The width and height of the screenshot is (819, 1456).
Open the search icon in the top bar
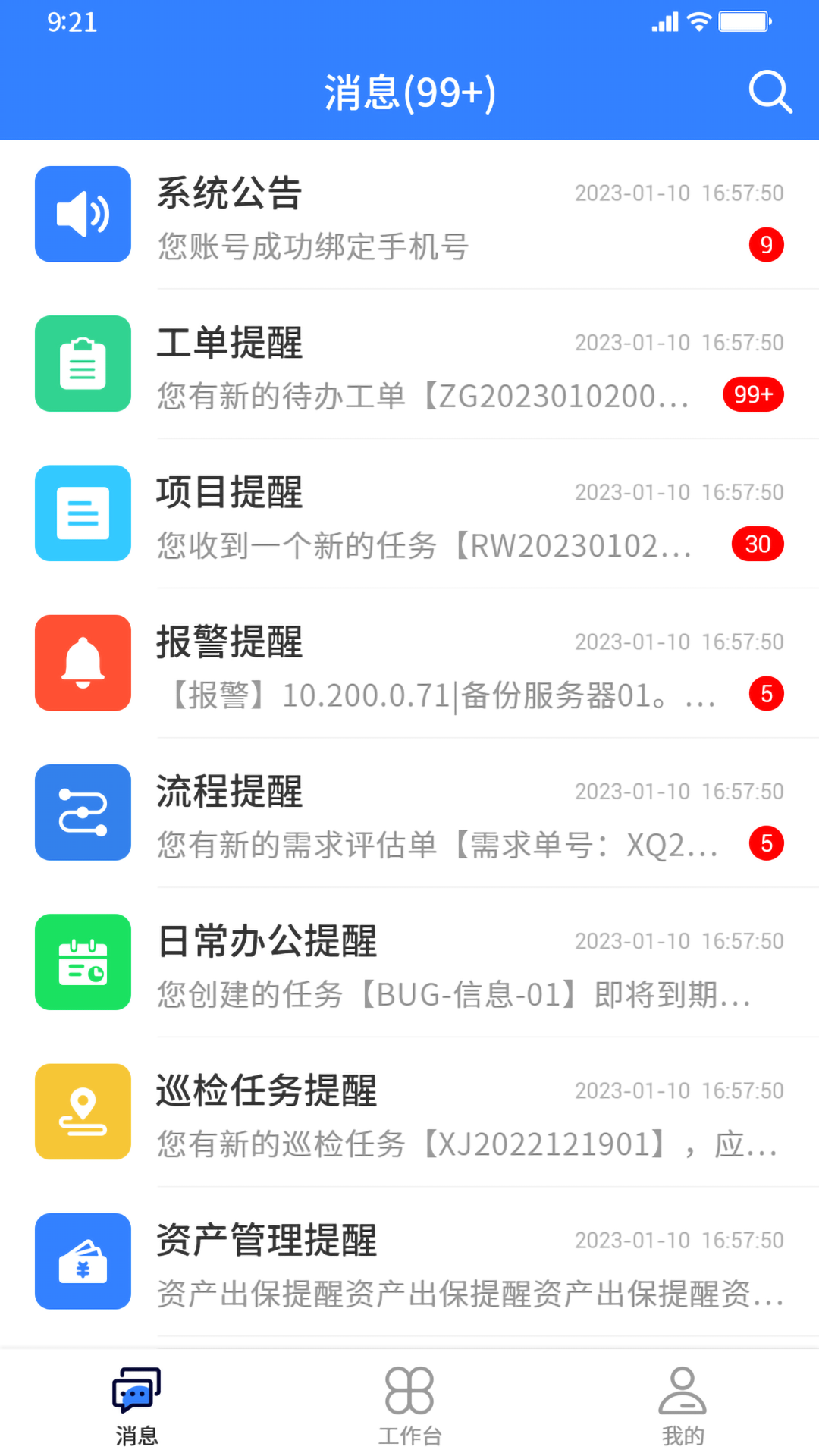click(x=770, y=93)
